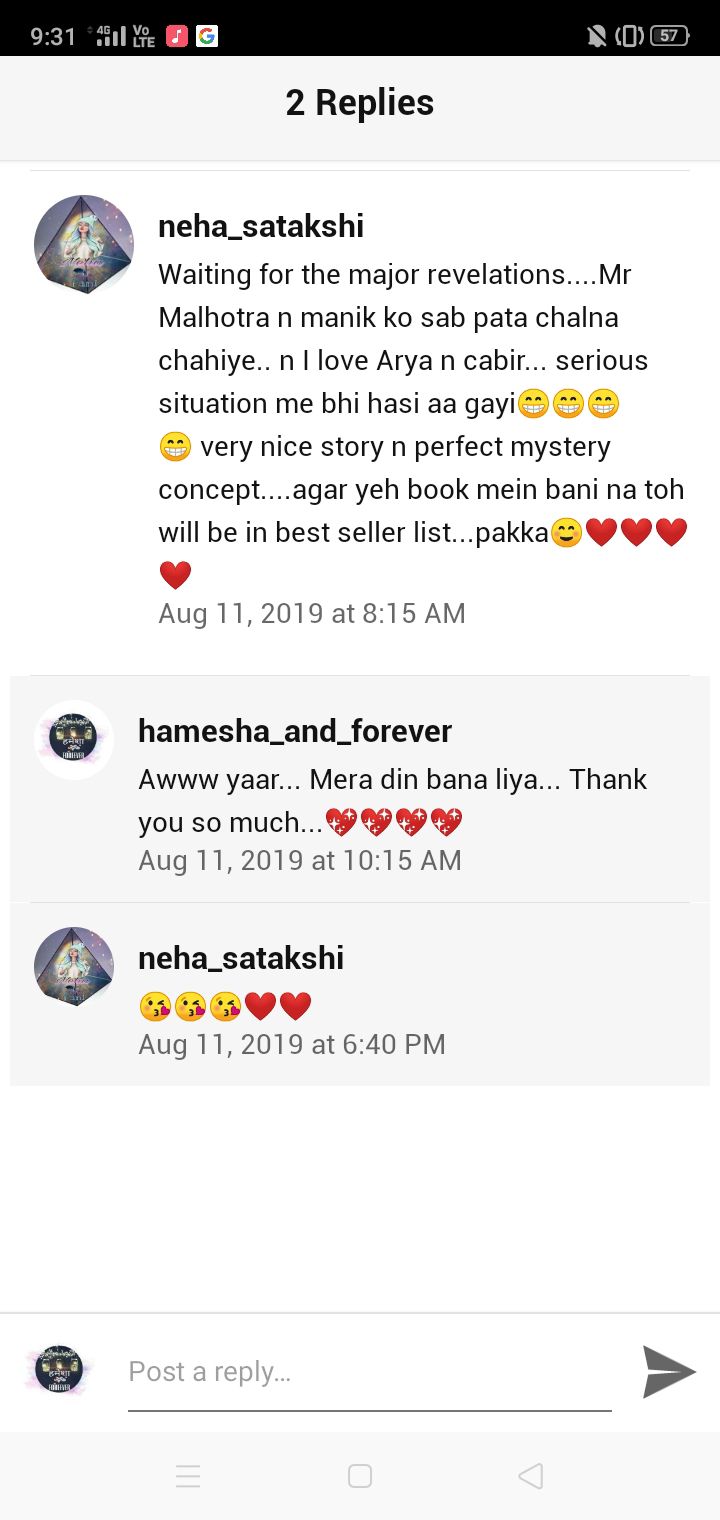The width and height of the screenshot is (720, 1520).
Task: Tap neha_satakshi's username on the main comment
Action: click(261, 226)
